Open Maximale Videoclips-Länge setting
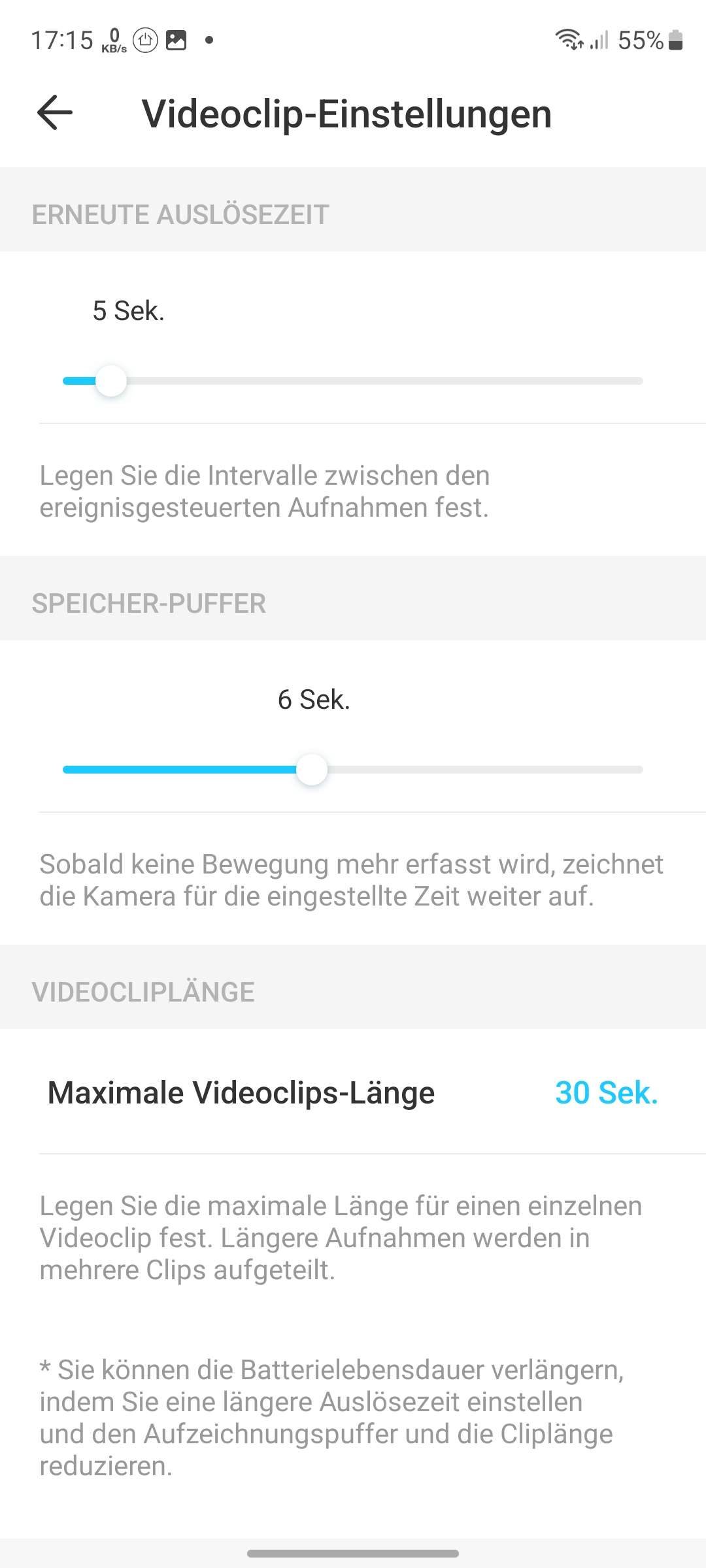This screenshot has height=1568, width=706. pyautogui.click(x=353, y=1092)
